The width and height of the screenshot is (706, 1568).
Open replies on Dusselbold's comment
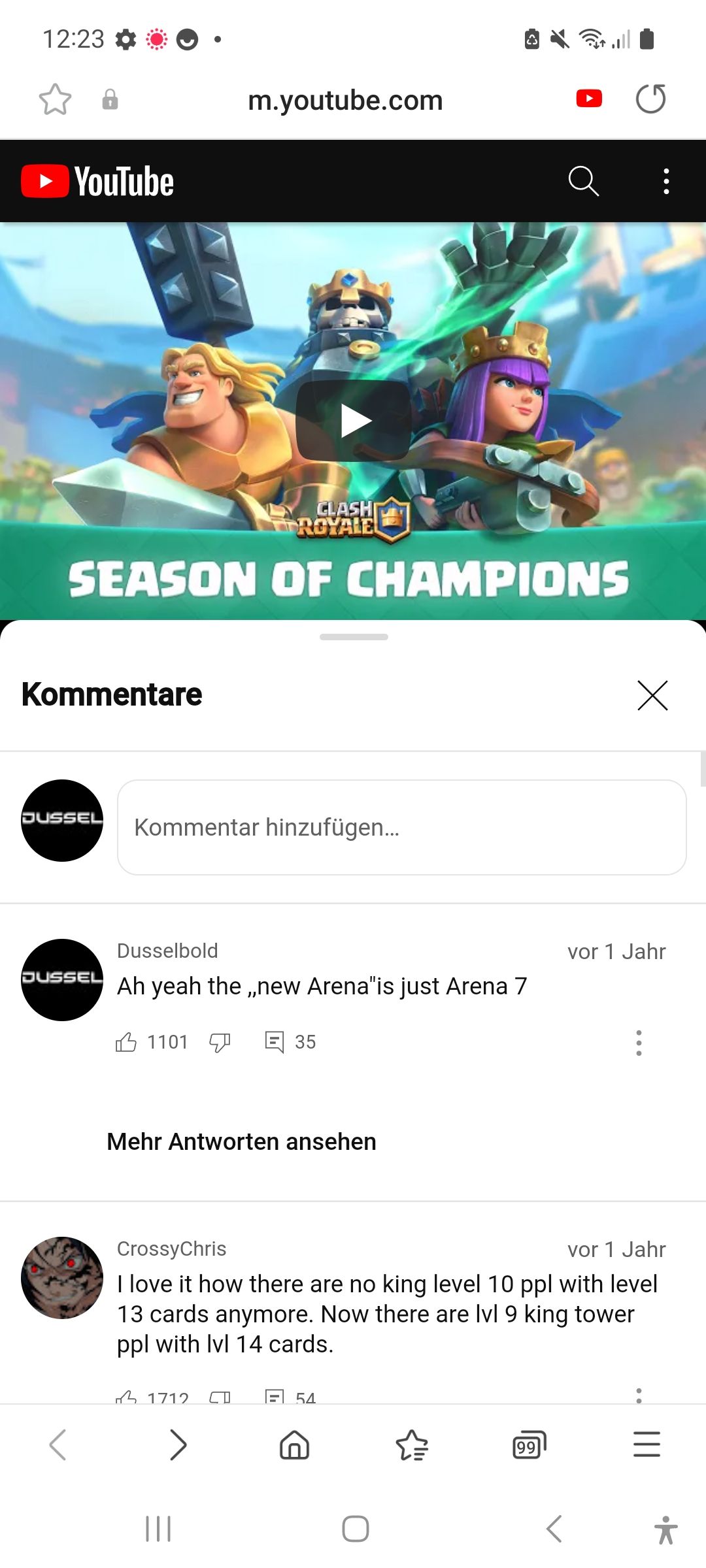[275, 1042]
